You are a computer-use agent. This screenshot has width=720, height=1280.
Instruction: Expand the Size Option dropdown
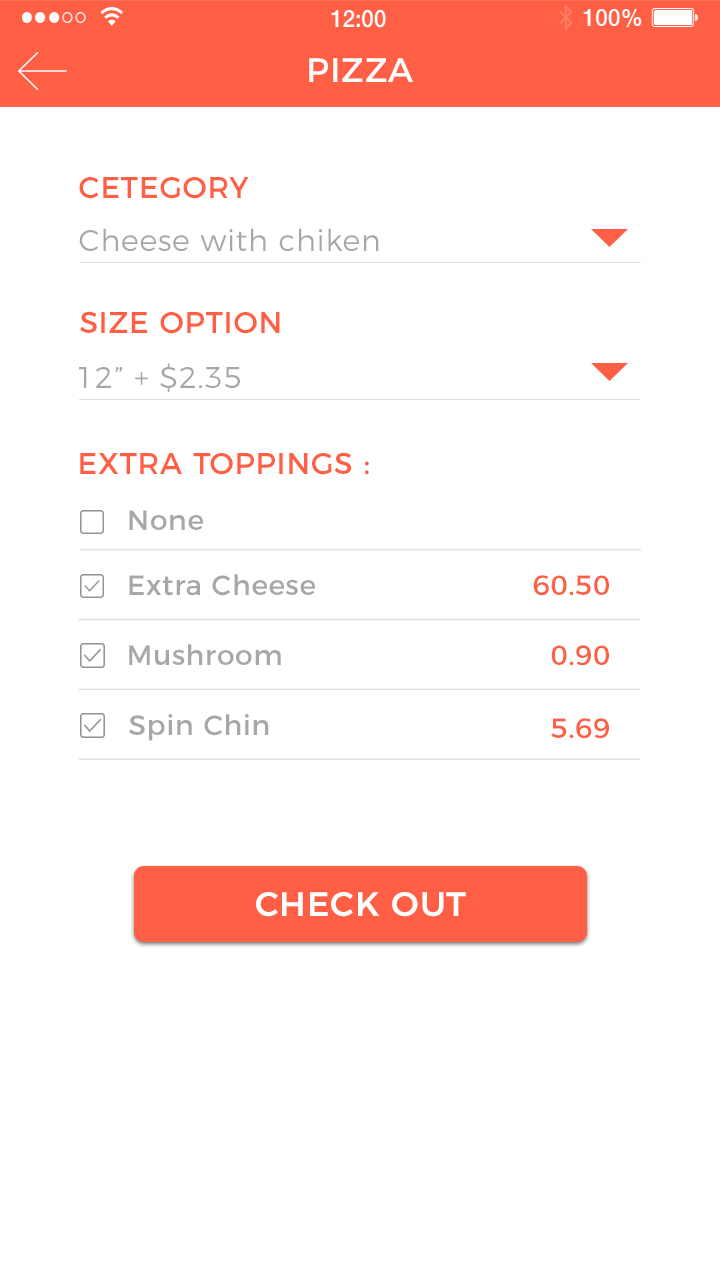pos(608,372)
